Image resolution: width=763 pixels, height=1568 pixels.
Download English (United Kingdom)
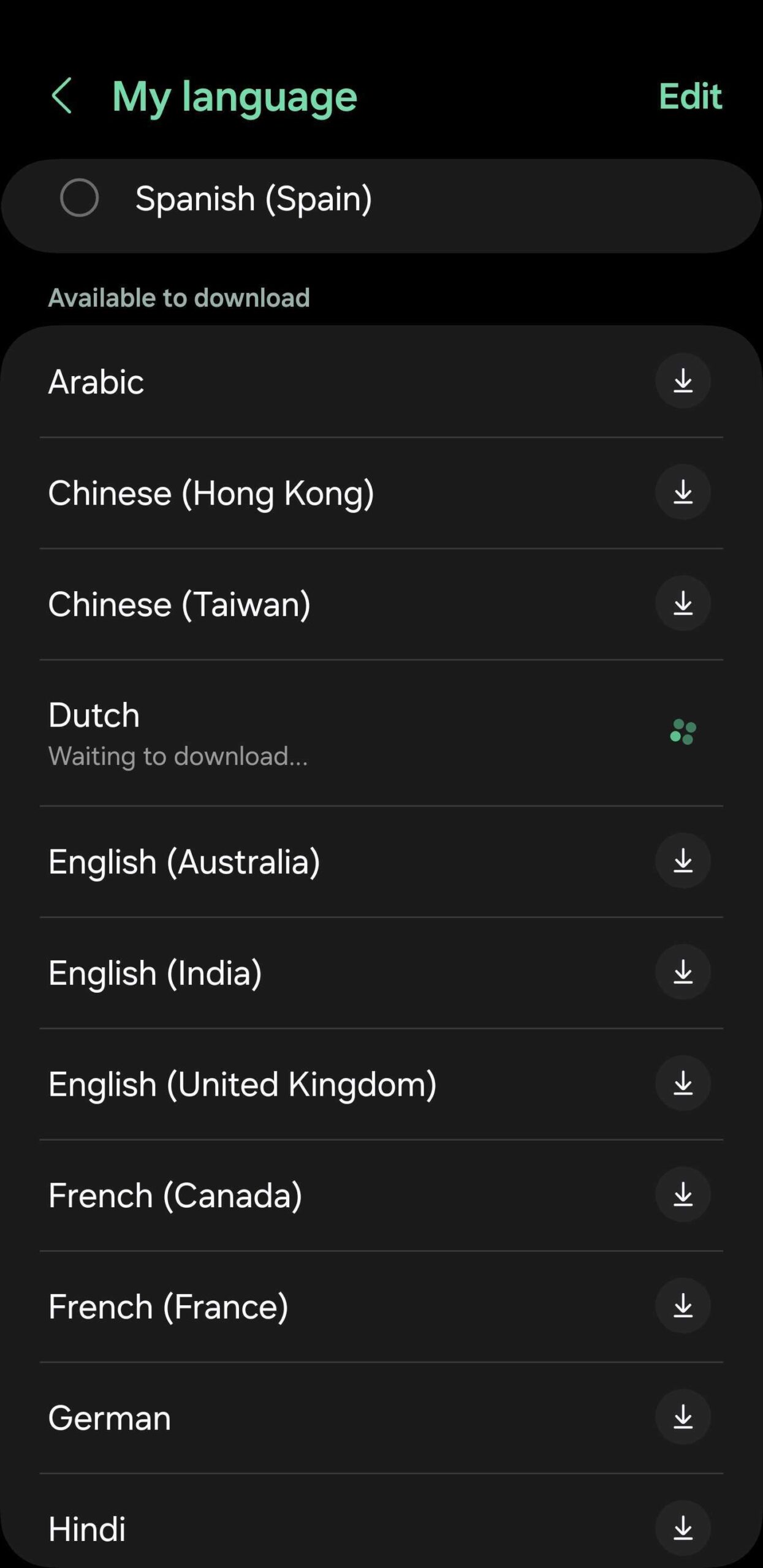[x=683, y=1084]
